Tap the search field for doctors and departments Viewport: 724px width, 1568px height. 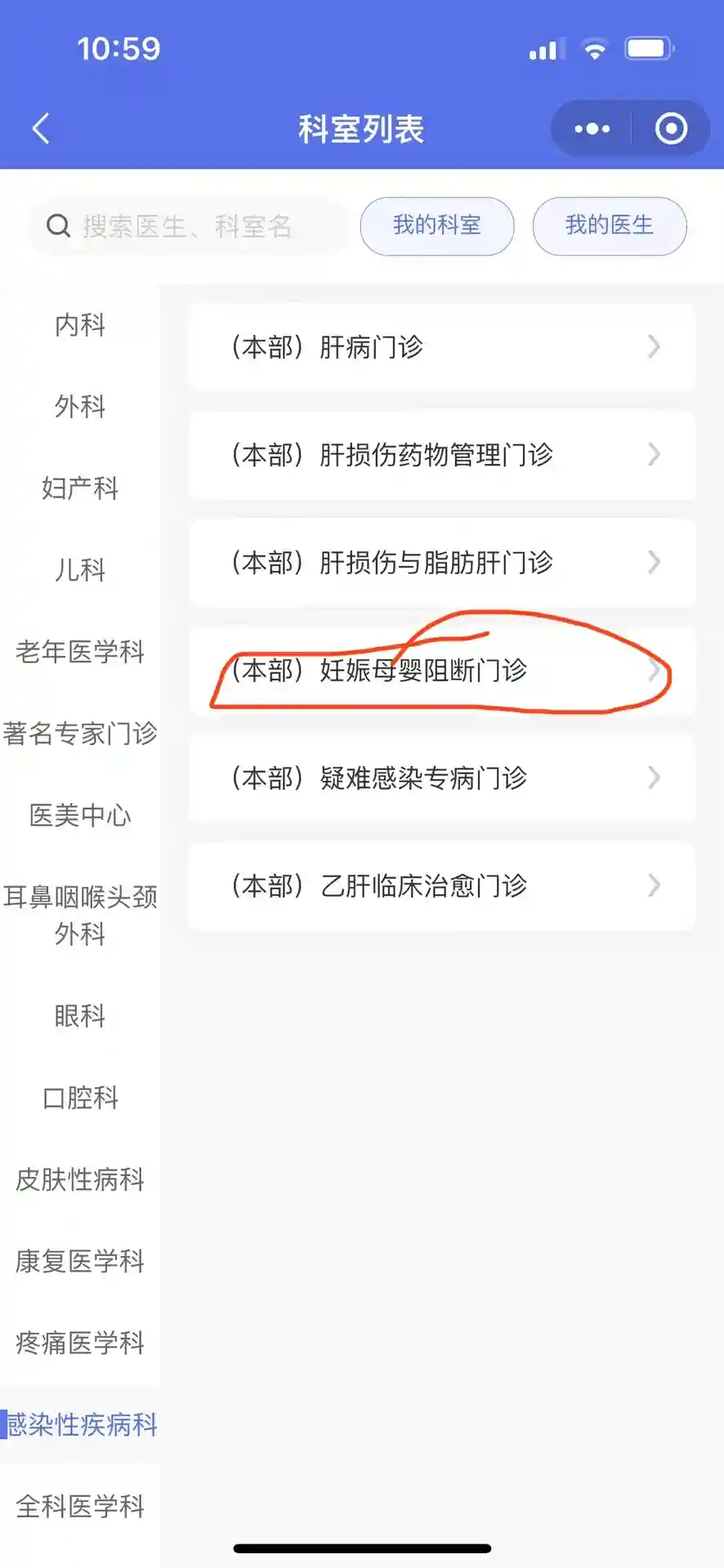(188, 226)
